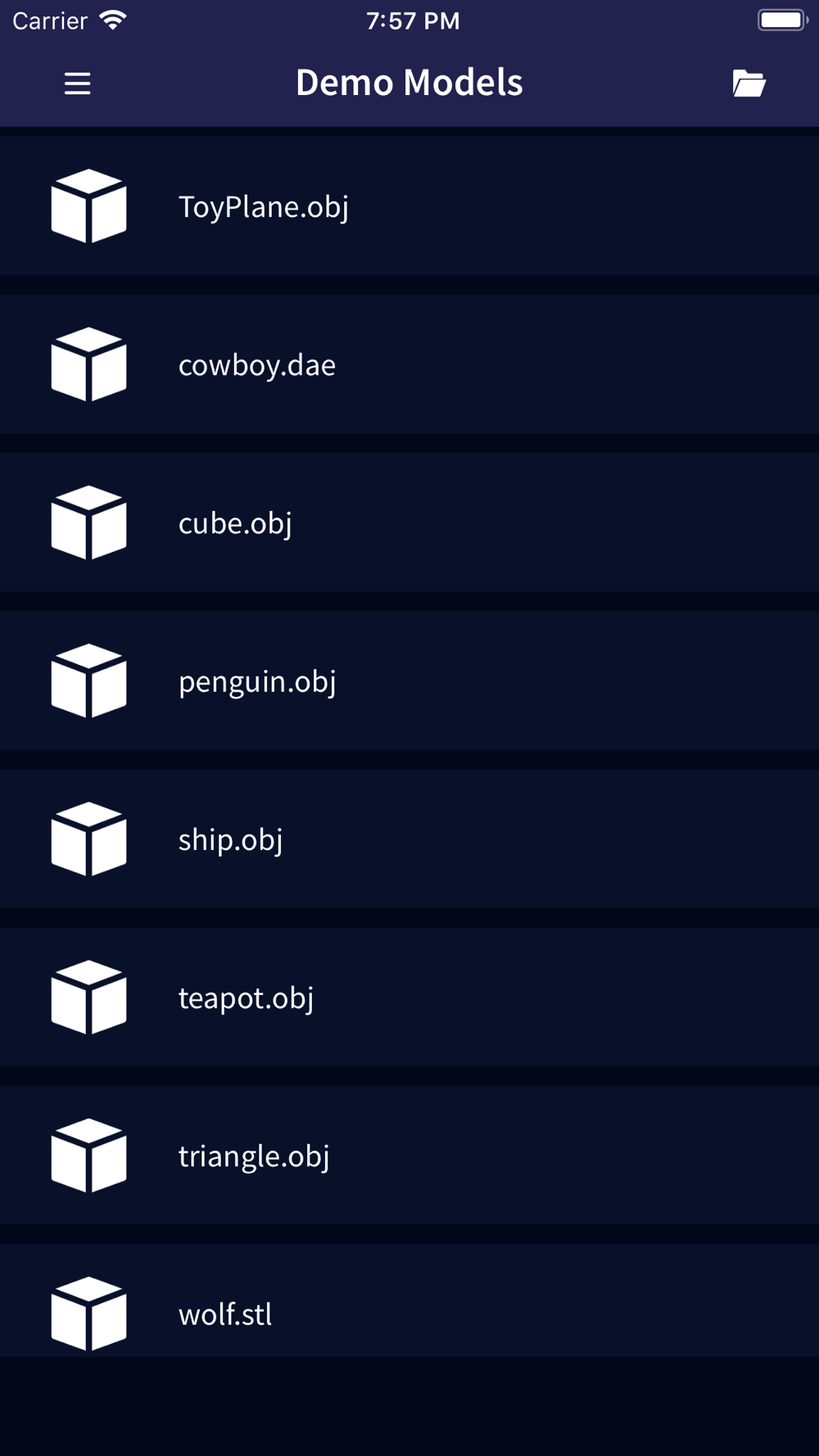This screenshot has width=819, height=1456.
Task: Open triangle.obj in the viewer
Action: (x=409, y=1155)
